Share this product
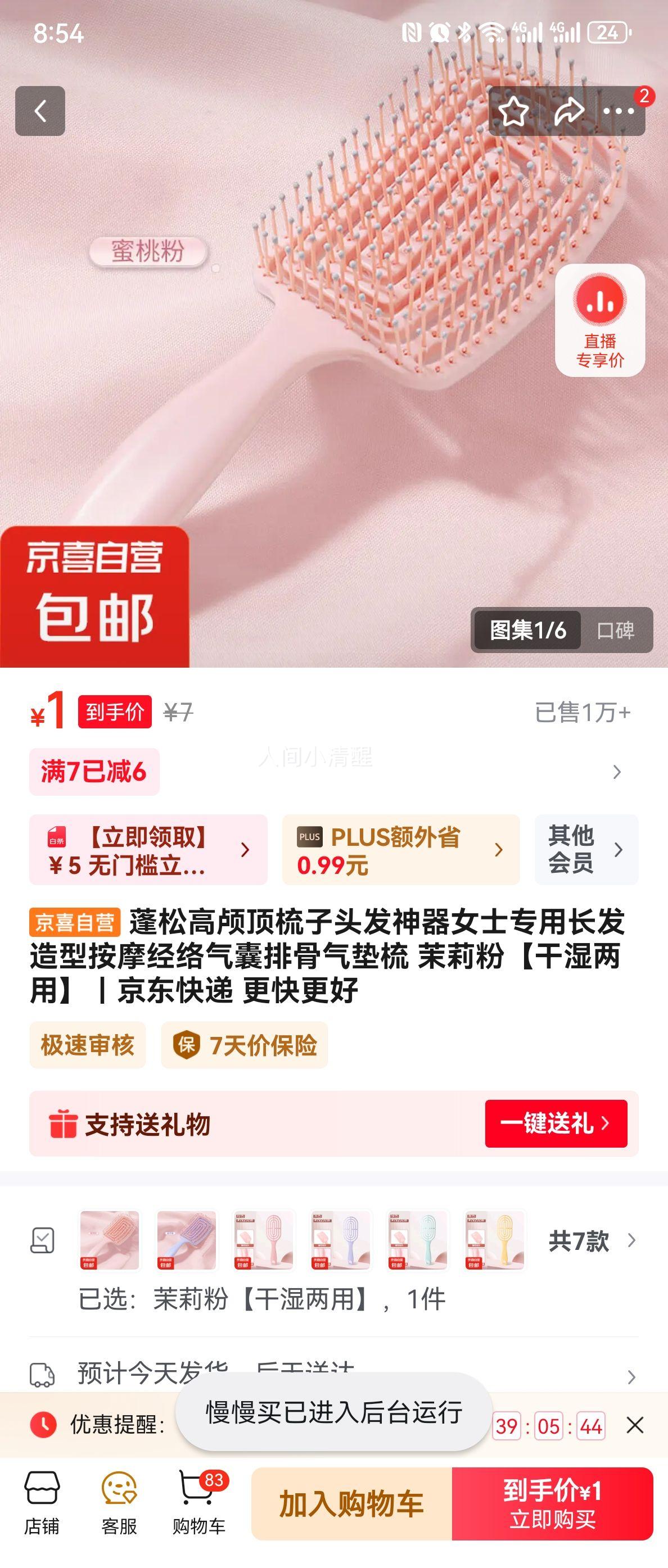668x1568 pixels. (x=568, y=111)
